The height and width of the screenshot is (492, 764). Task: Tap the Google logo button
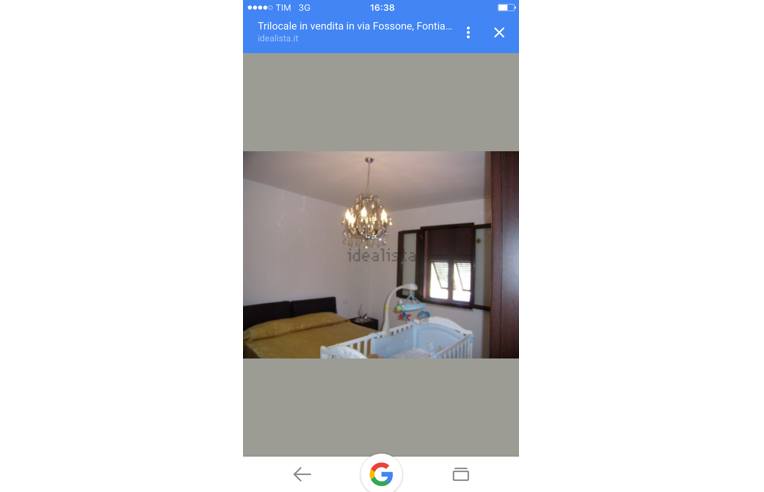click(381, 474)
